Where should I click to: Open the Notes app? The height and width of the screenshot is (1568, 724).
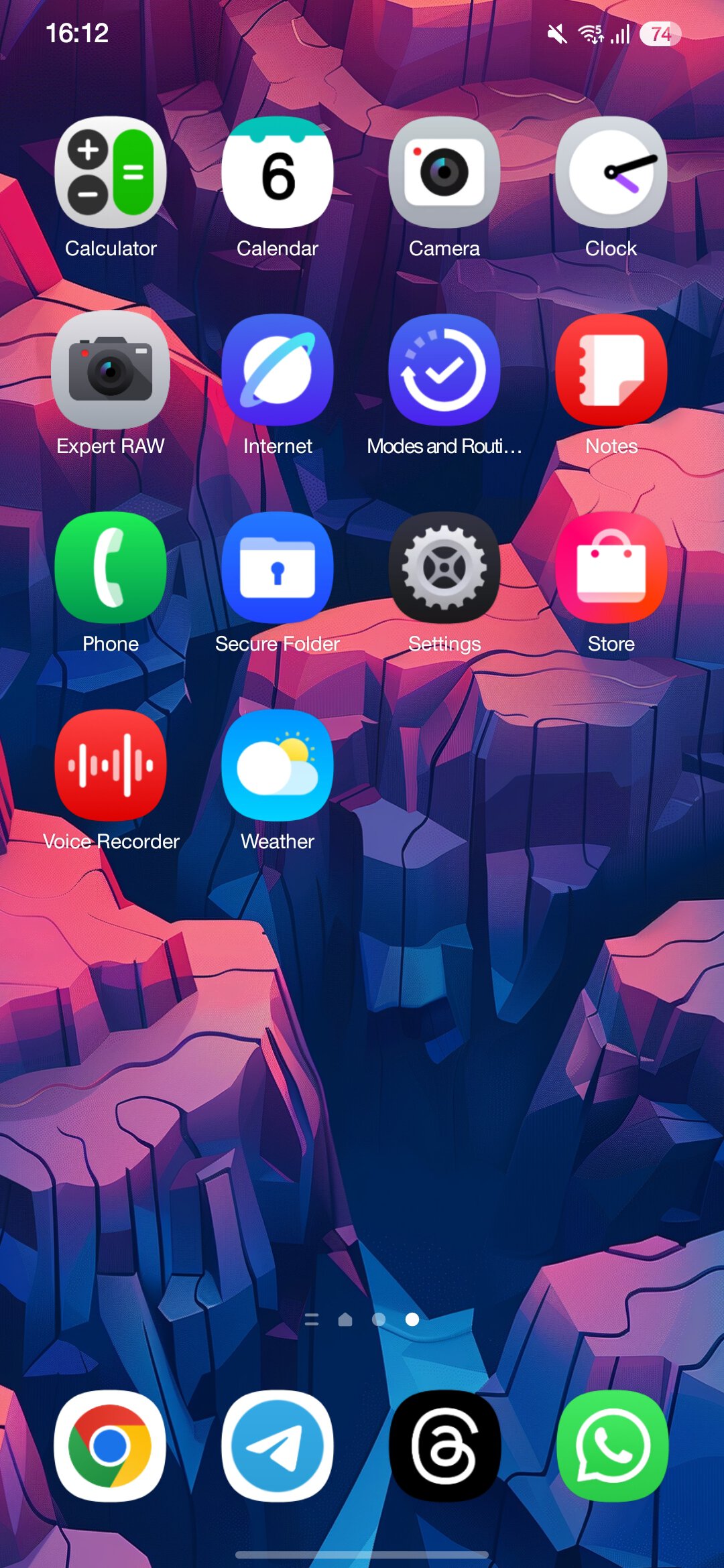coord(611,370)
